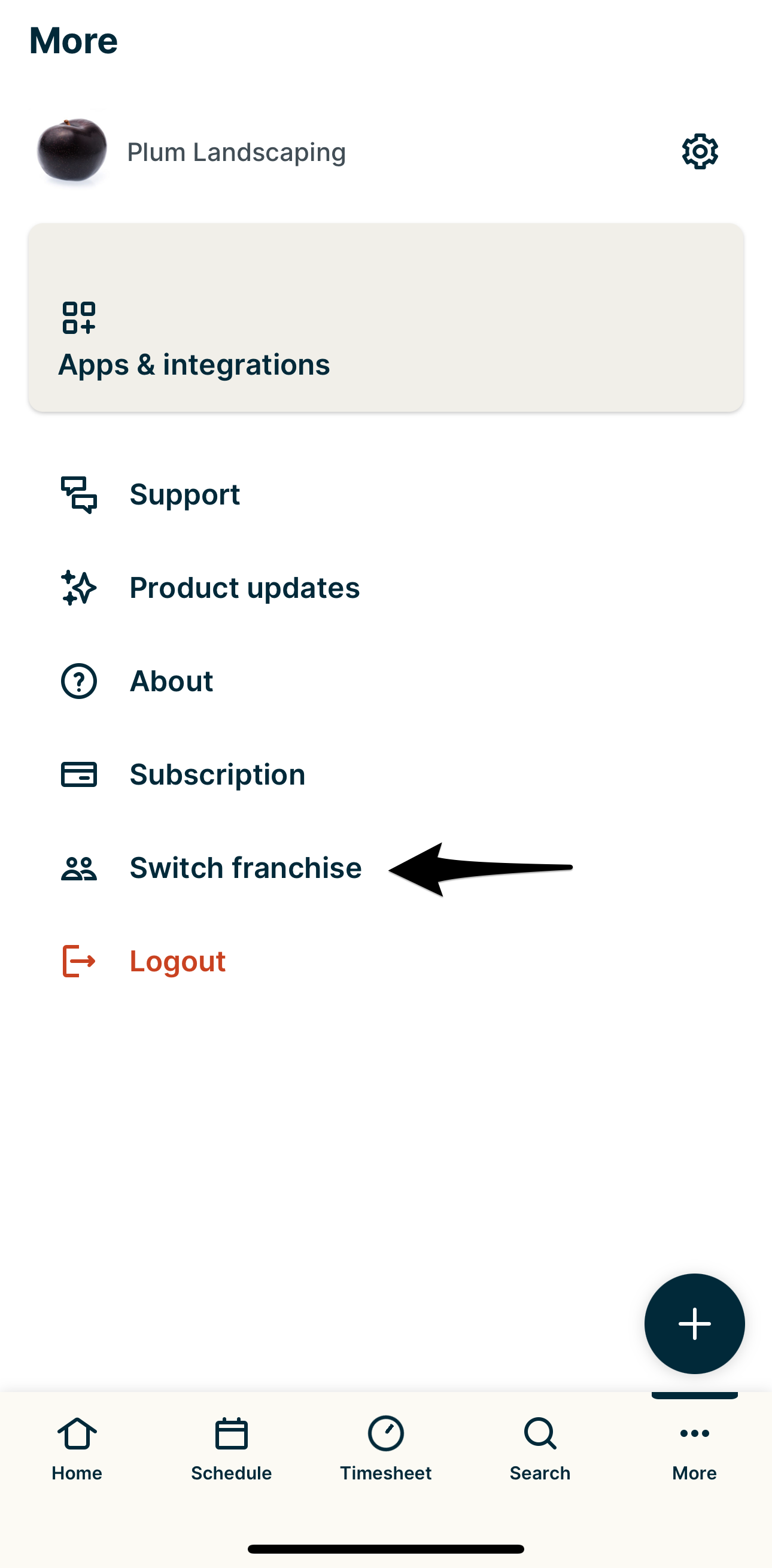Go to the Schedule tab

[232, 1449]
